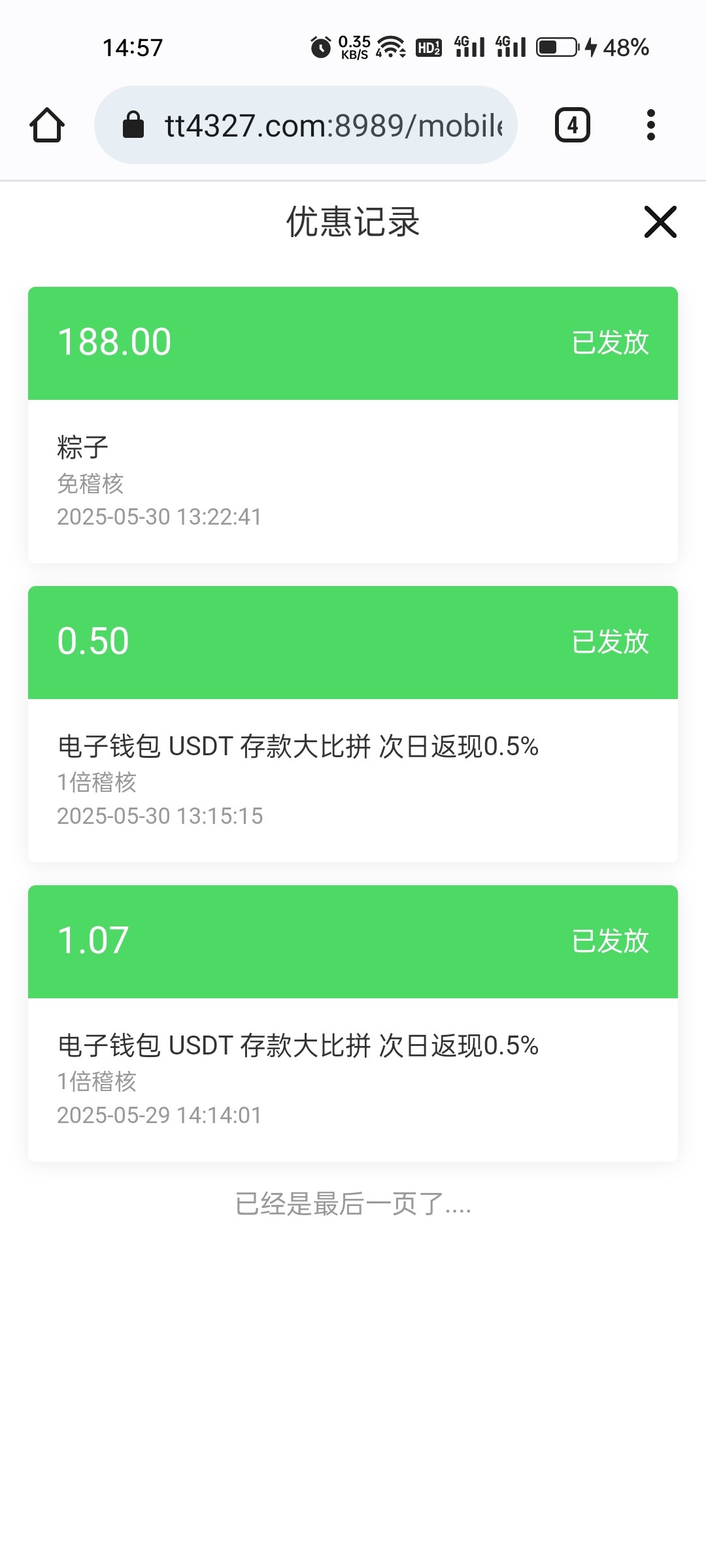Open the browser overflow menu

click(650, 125)
